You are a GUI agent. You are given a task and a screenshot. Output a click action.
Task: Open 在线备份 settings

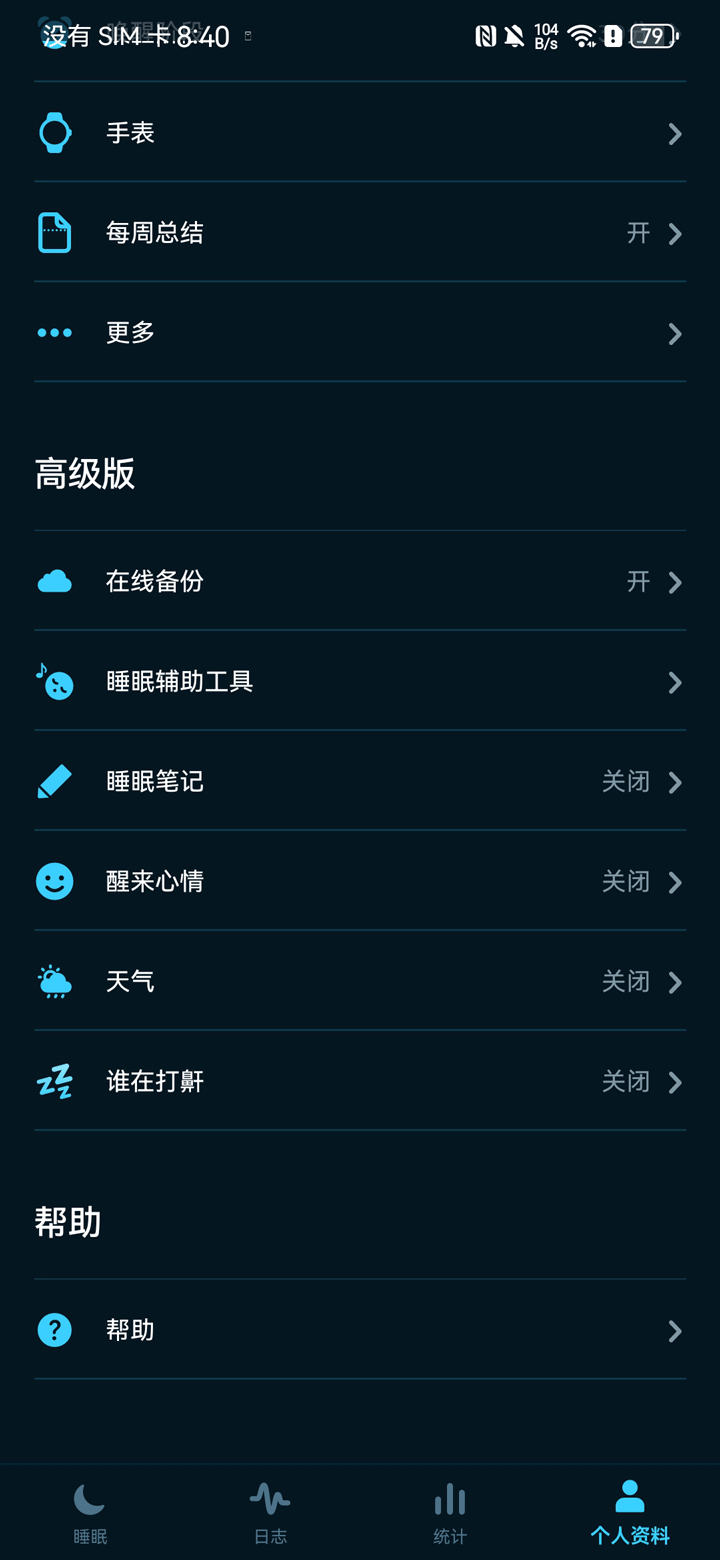tap(360, 581)
